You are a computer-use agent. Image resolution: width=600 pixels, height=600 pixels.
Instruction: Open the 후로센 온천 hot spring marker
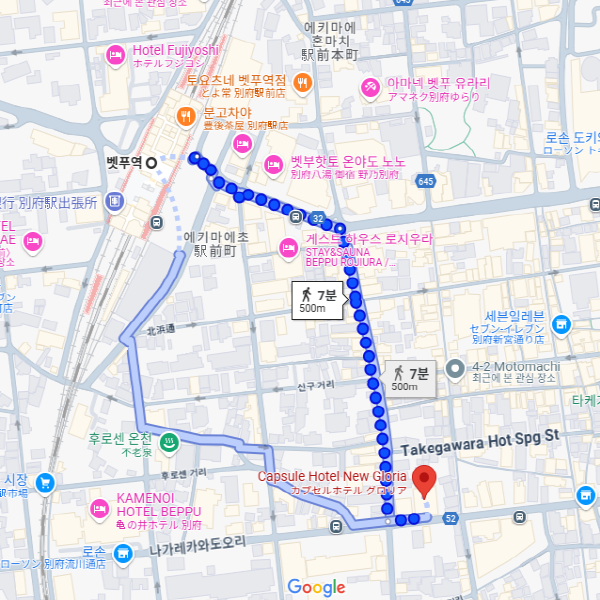169,439
